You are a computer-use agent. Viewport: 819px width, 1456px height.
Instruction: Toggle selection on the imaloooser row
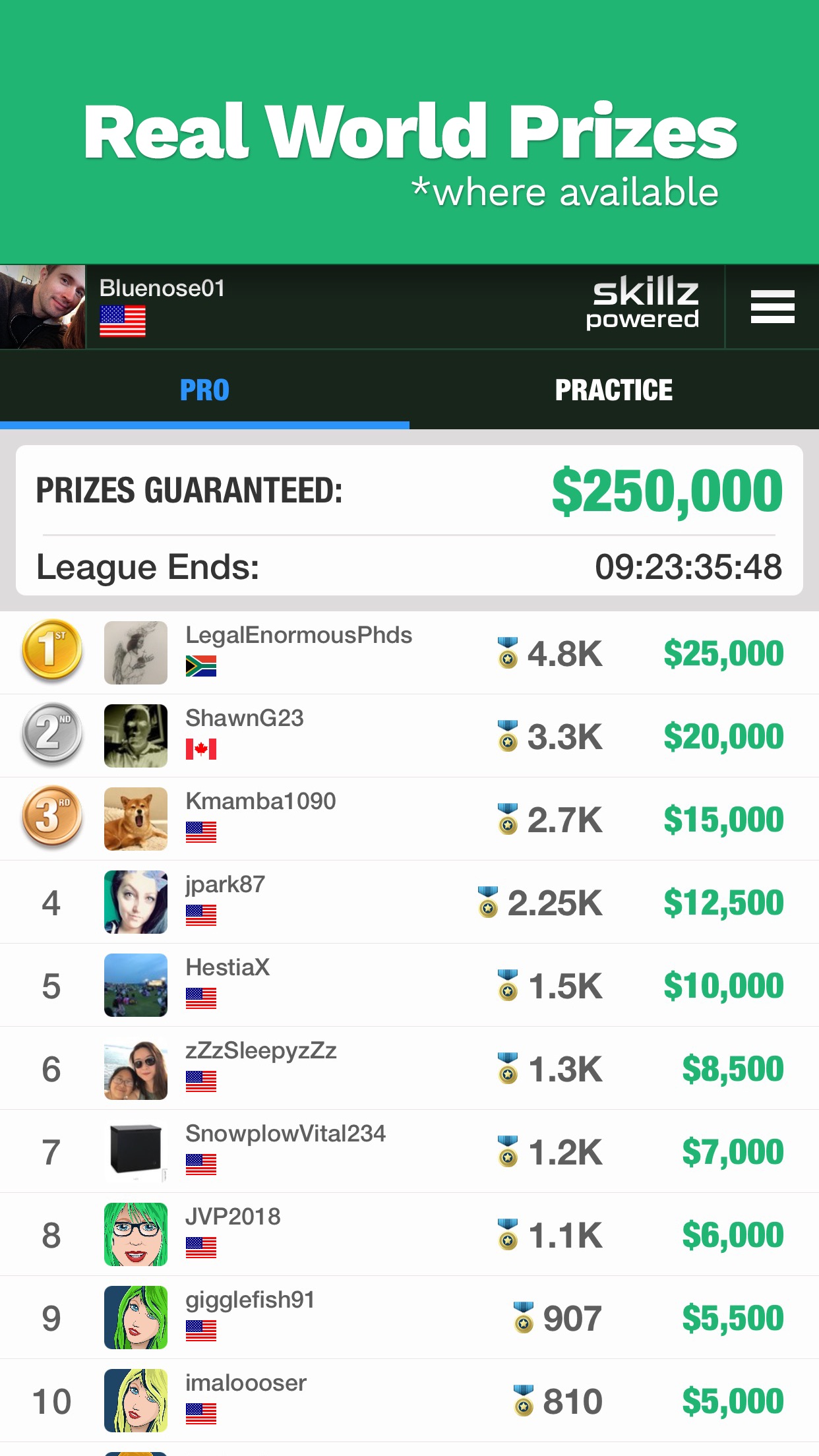[x=409, y=1400]
